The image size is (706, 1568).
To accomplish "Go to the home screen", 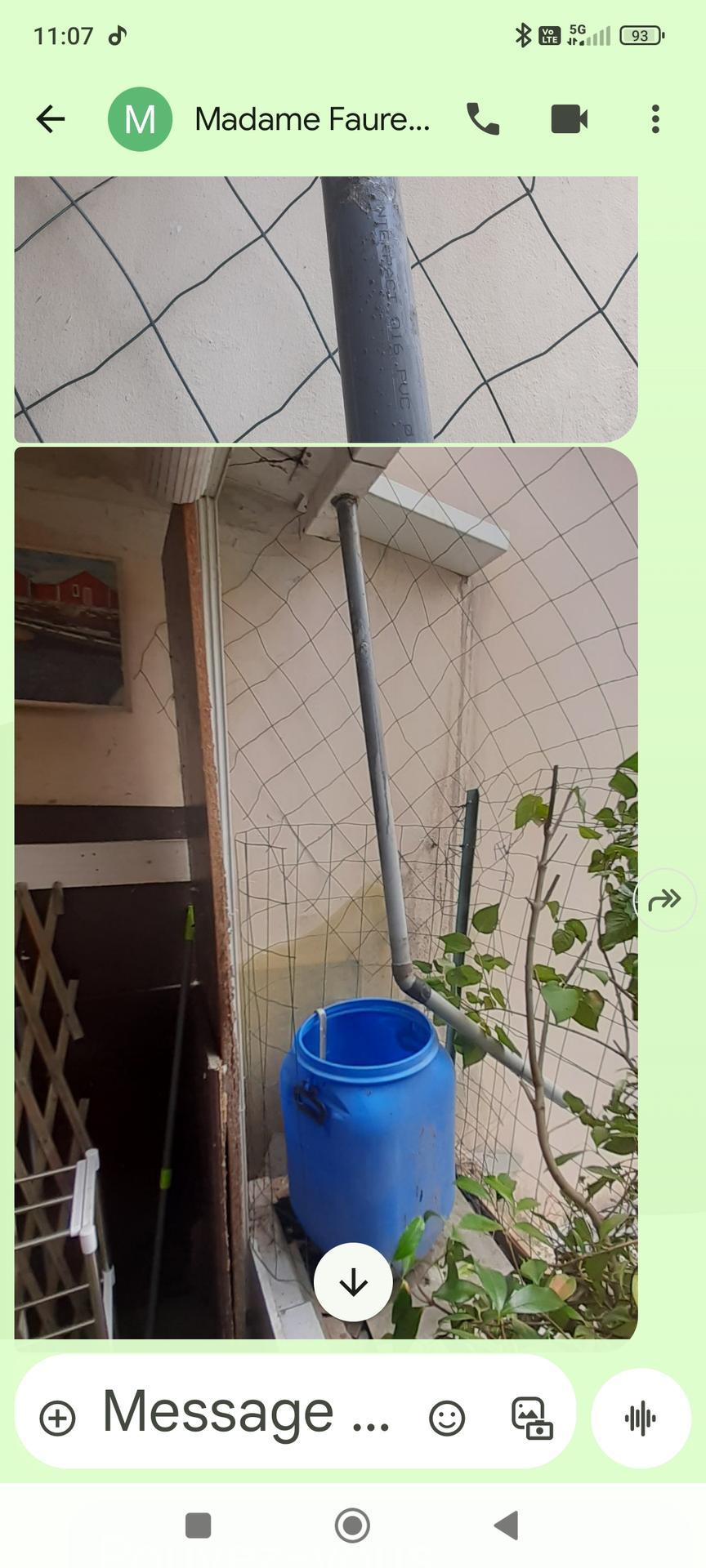I will coord(352,1525).
